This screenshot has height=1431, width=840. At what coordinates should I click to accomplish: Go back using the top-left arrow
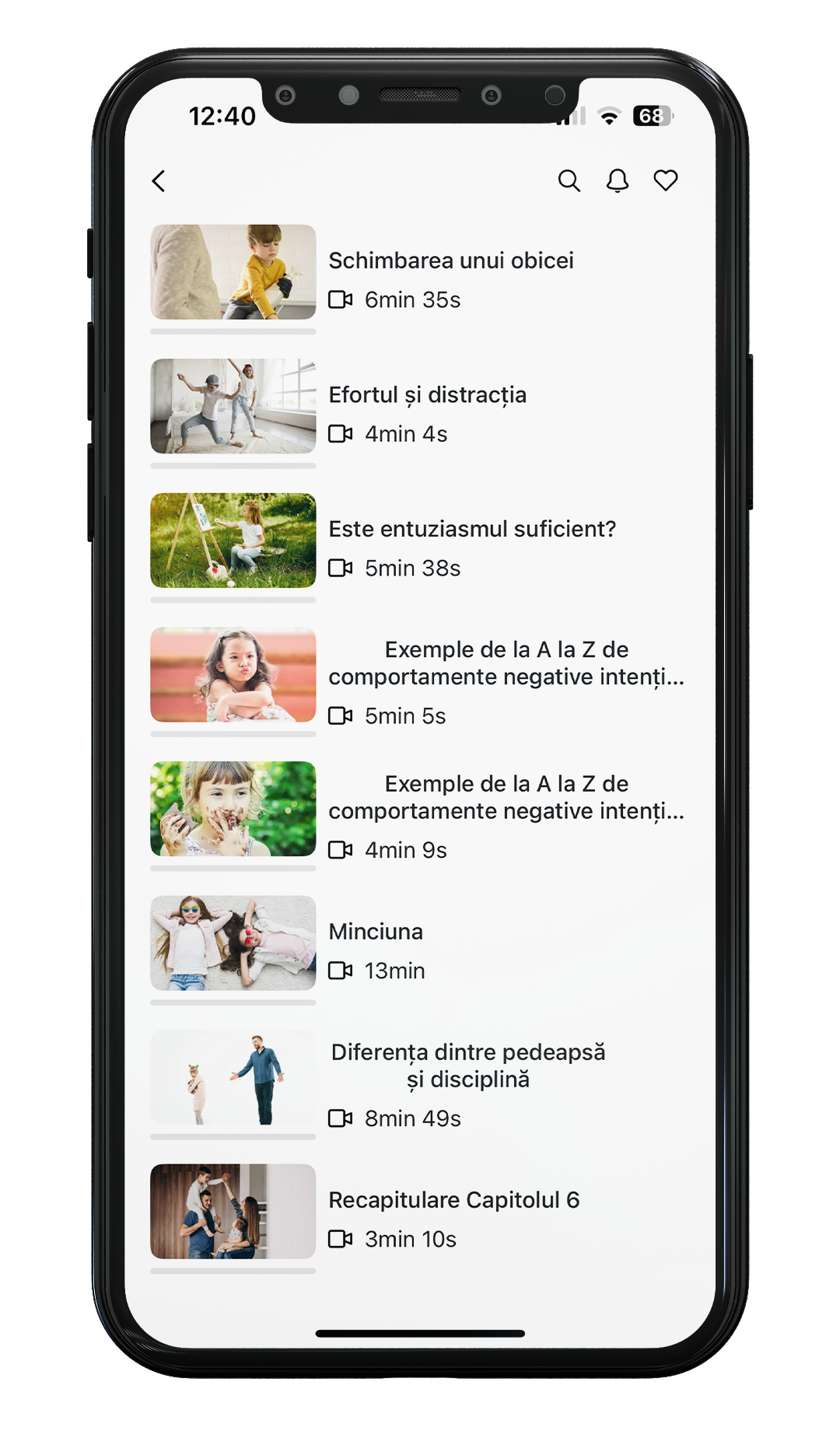(x=159, y=181)
